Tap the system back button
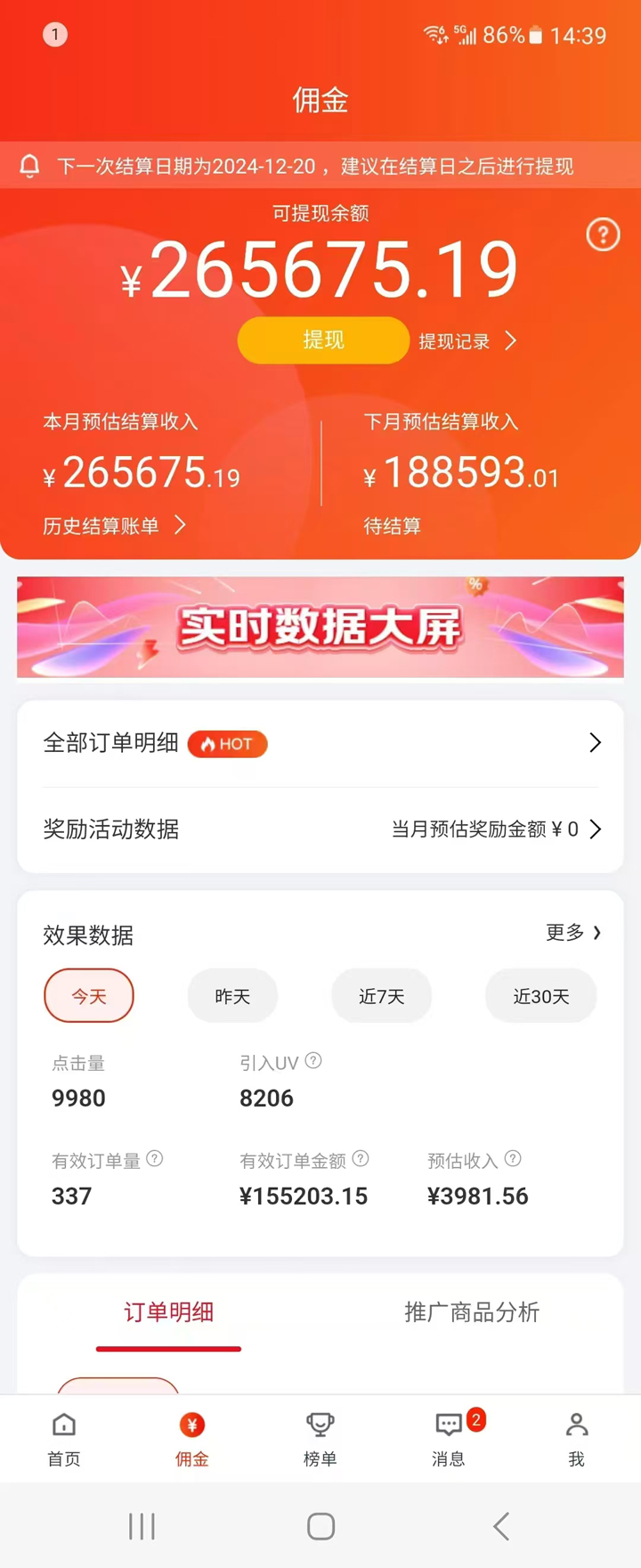This screenshot has height=1568, width=641. click(501, 1526)
